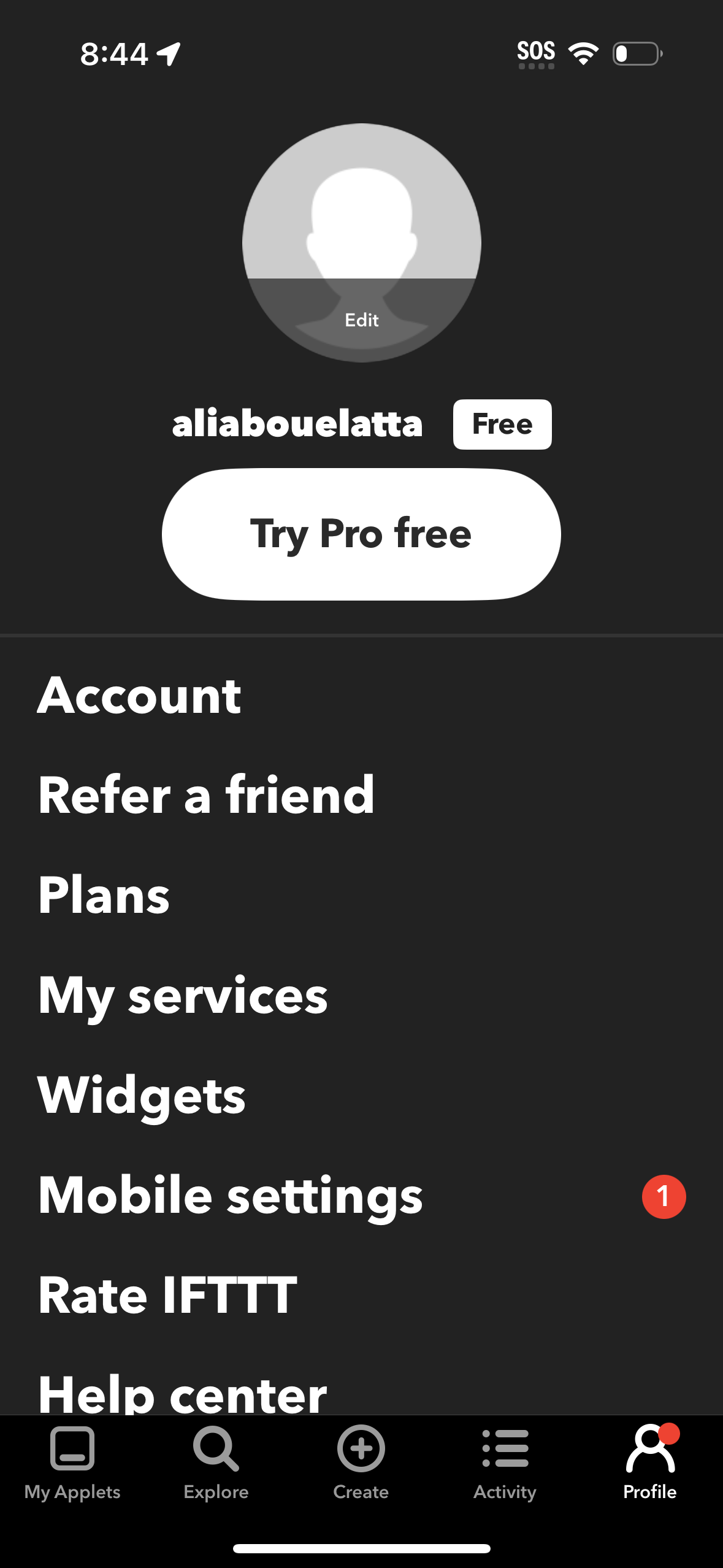Open the Widgets section

click(142, 1095)
